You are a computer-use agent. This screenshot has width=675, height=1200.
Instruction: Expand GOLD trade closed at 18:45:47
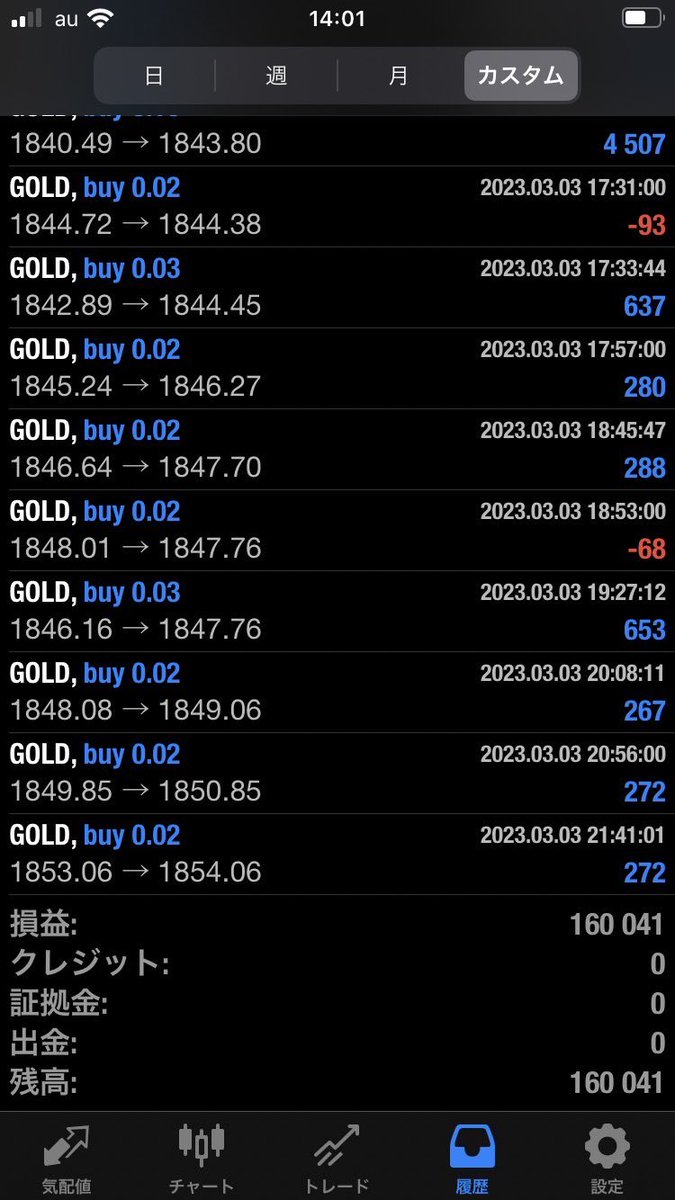click(x=337, y=449)
